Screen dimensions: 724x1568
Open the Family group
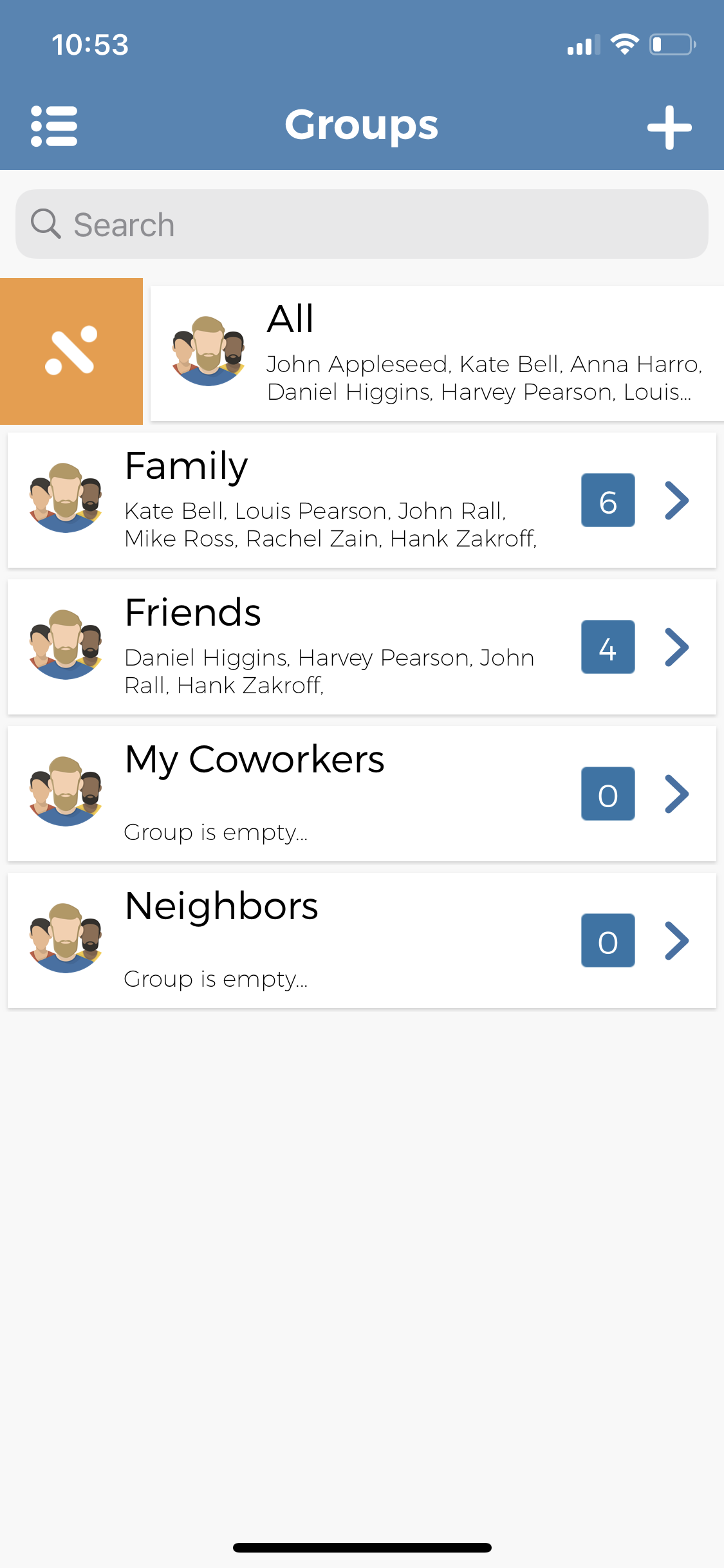coord(362,500)
